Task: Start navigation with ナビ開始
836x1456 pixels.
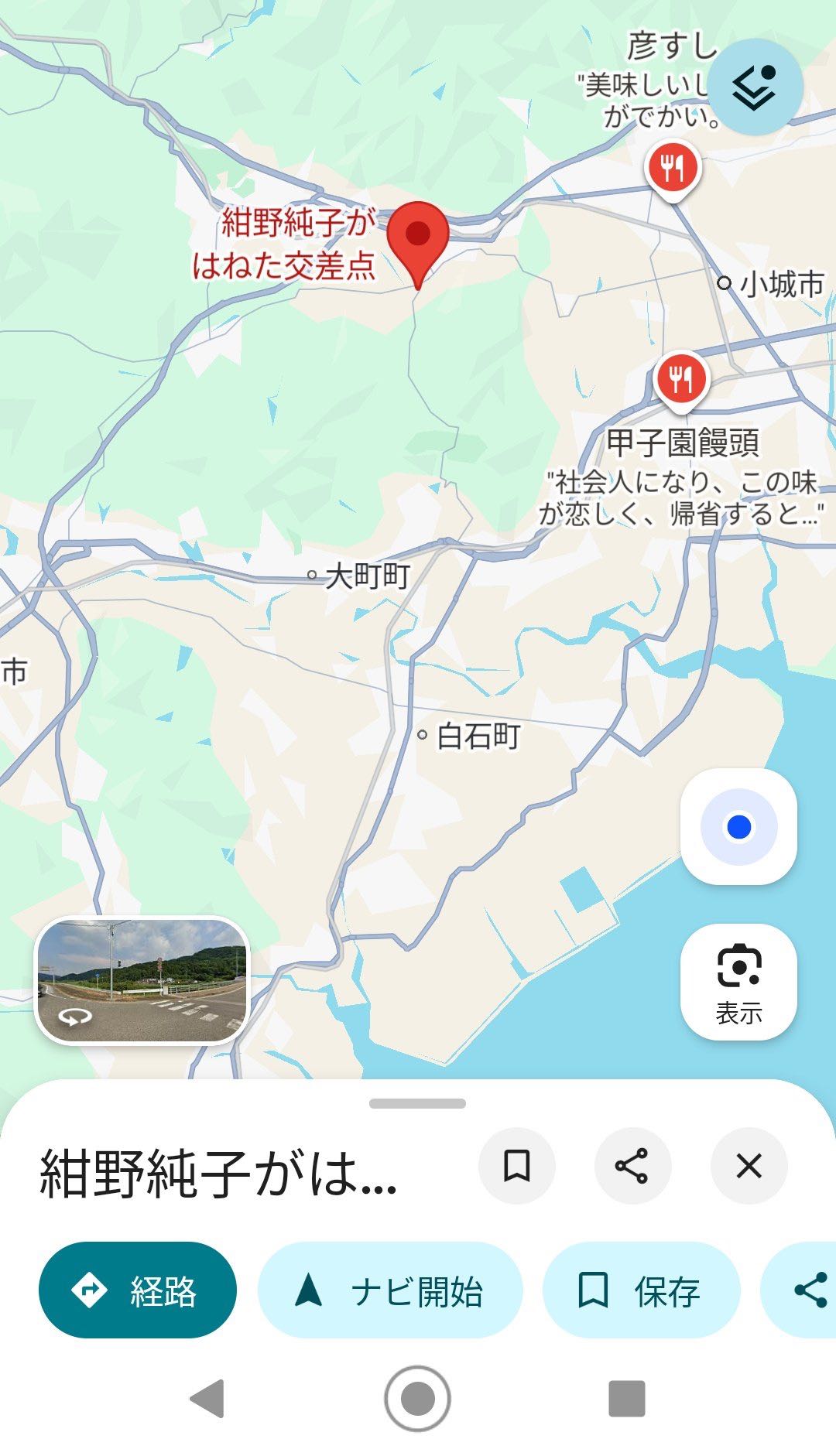Action: tap(390, 1290)
